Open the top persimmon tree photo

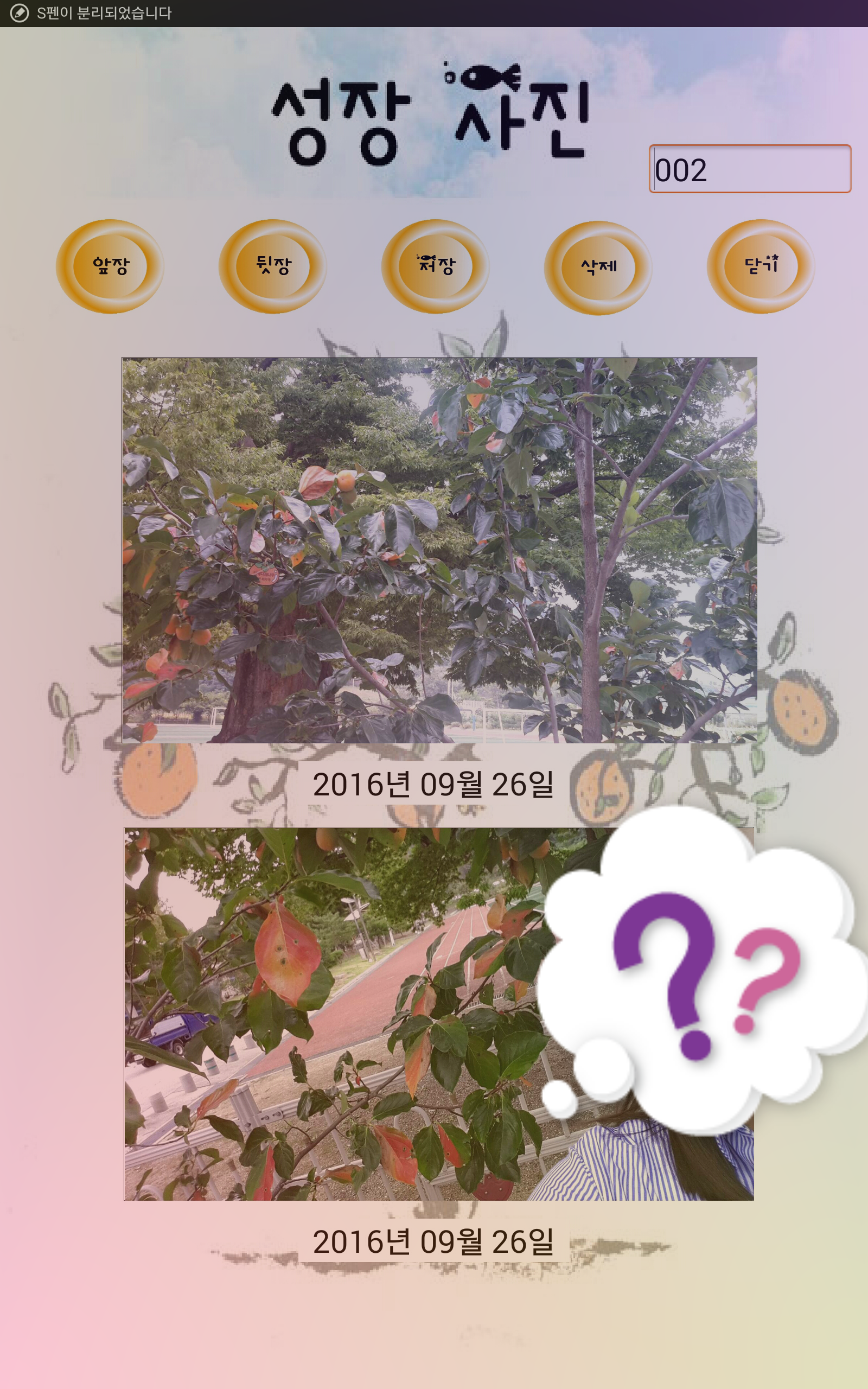click(x=439, y=550)
